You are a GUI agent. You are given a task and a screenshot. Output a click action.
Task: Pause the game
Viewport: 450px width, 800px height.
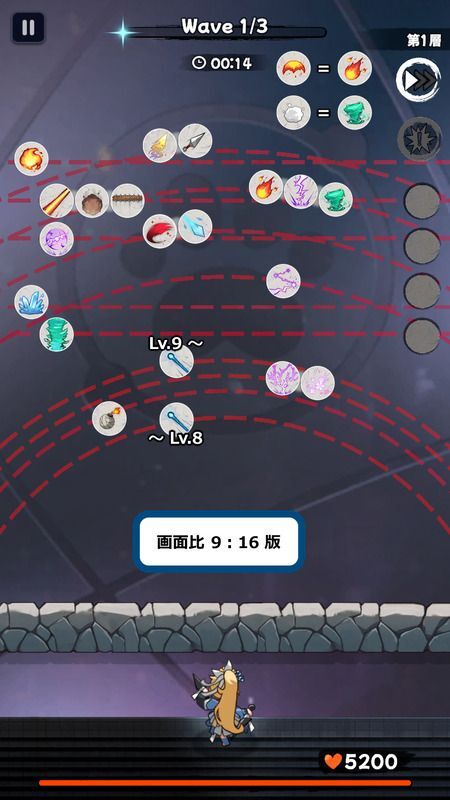28,28
